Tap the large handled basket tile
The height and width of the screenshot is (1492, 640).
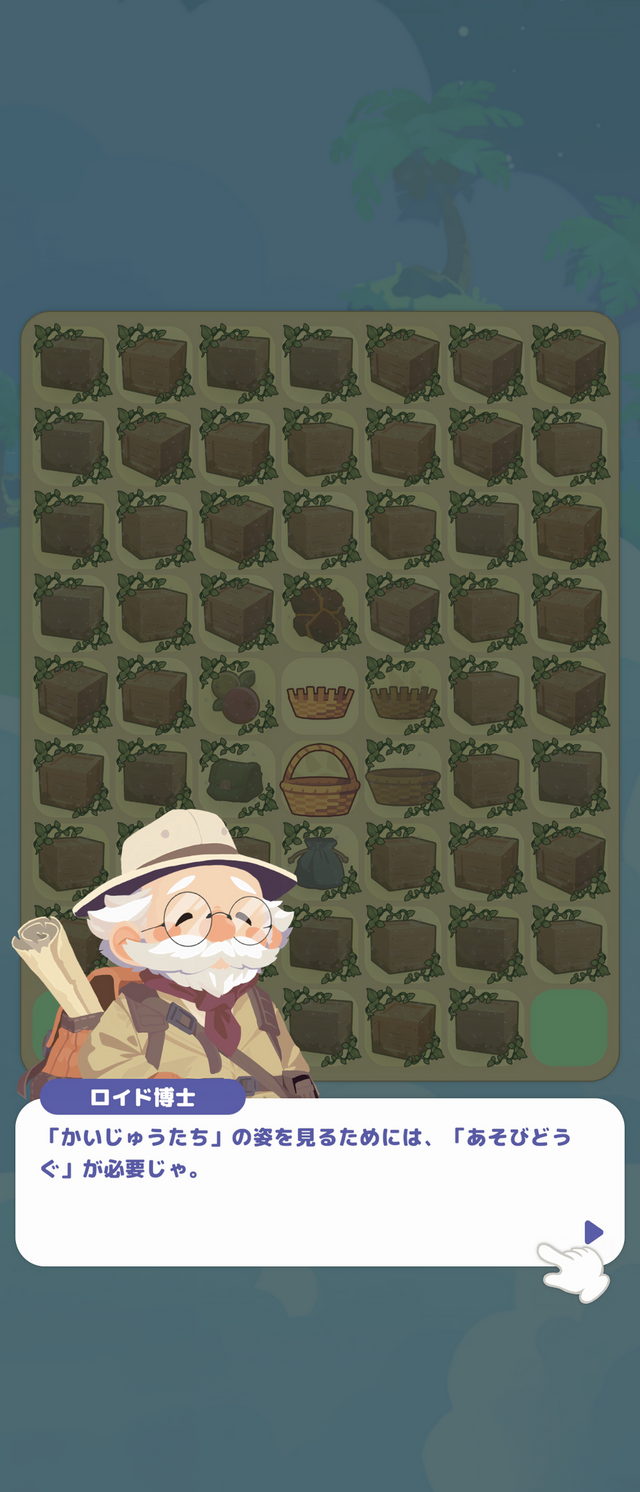319,779
